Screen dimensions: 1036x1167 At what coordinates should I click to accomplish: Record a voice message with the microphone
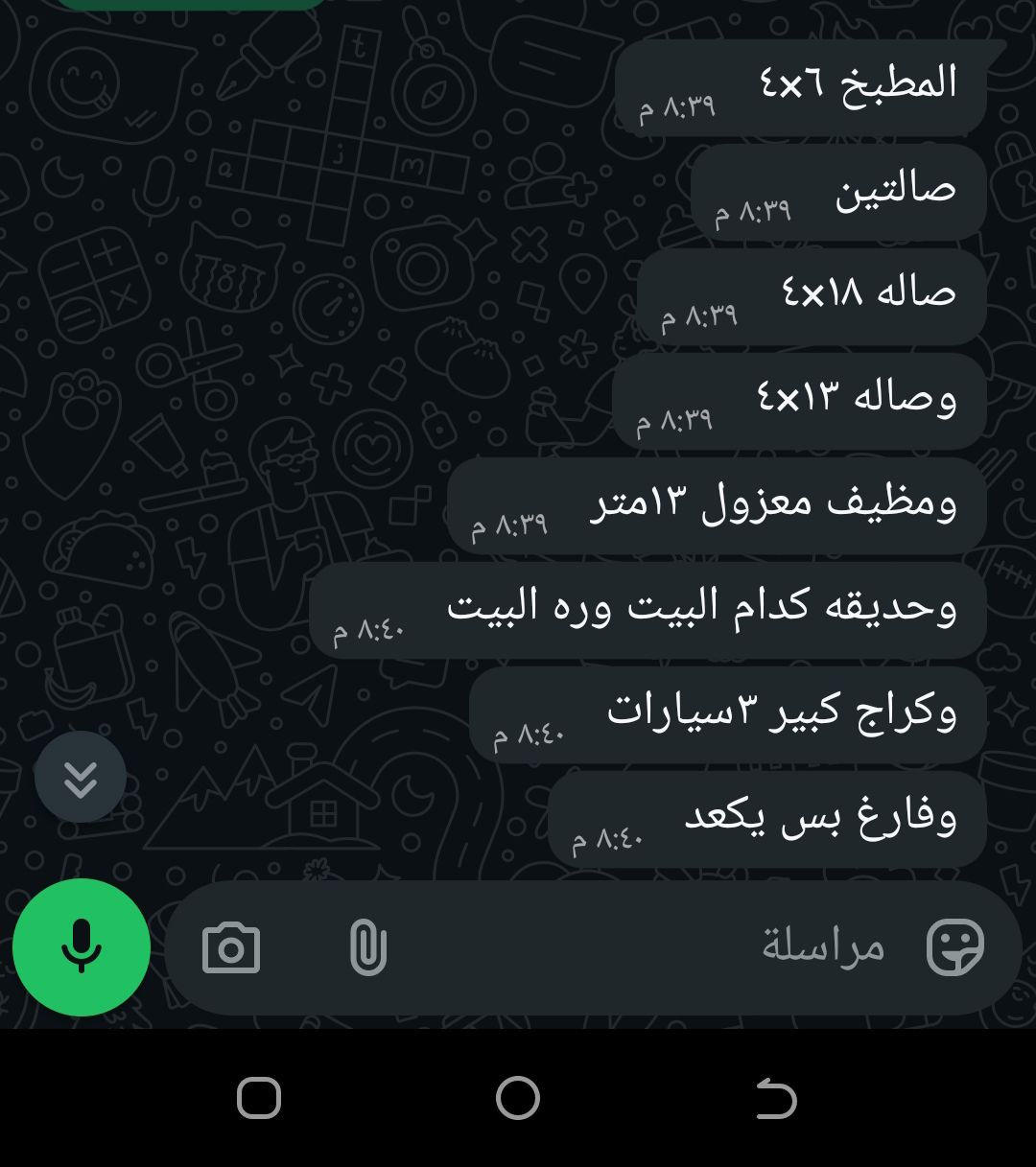82,946
